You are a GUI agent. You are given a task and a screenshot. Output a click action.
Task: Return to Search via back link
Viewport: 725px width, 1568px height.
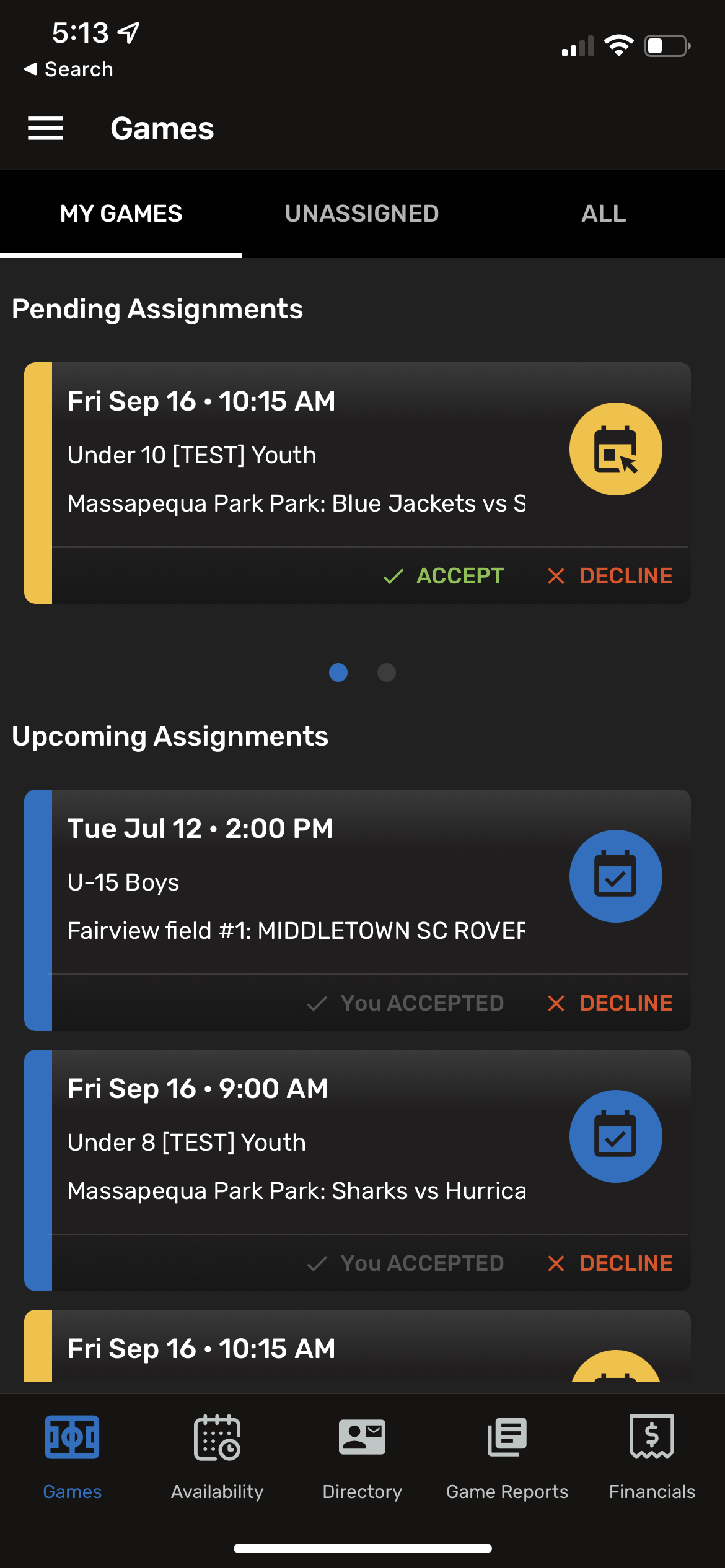[x=68, y=69]
